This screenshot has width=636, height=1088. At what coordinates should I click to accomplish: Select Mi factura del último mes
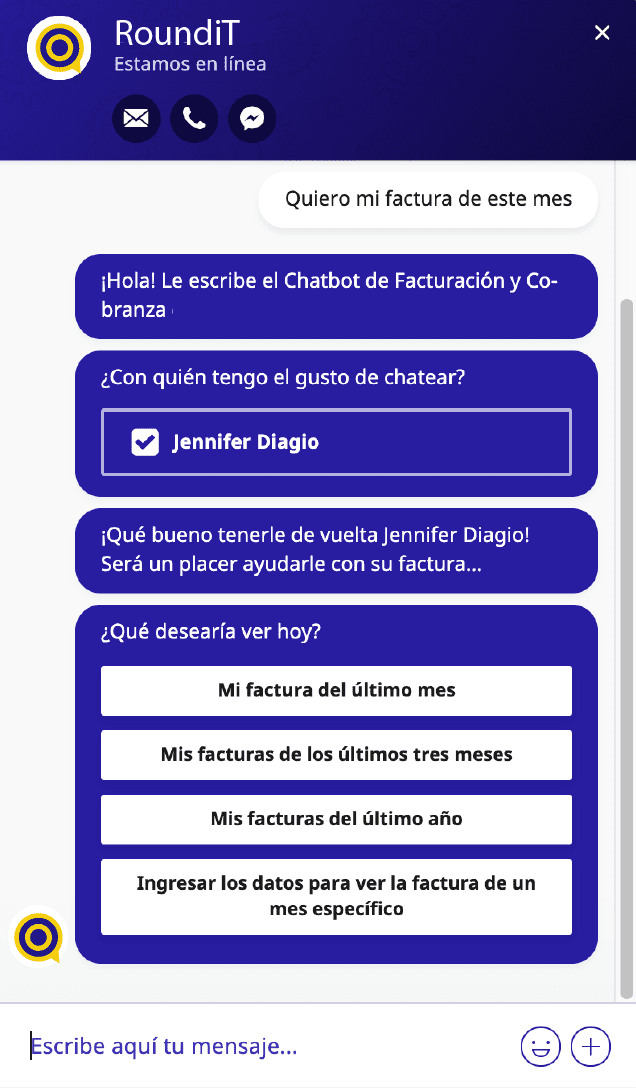pyautogui.click(x=336, y=690)
